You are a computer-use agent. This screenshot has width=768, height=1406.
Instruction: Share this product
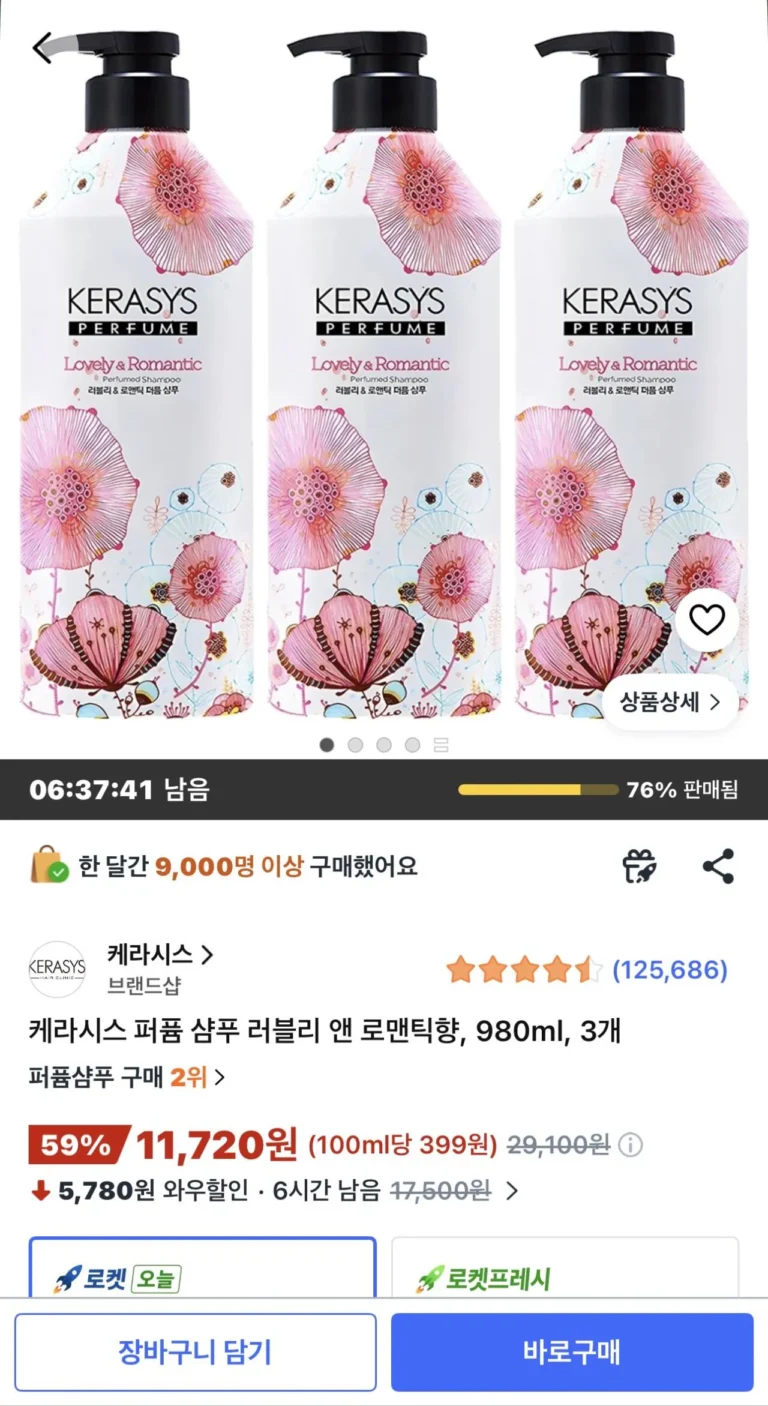click(718, 866)
